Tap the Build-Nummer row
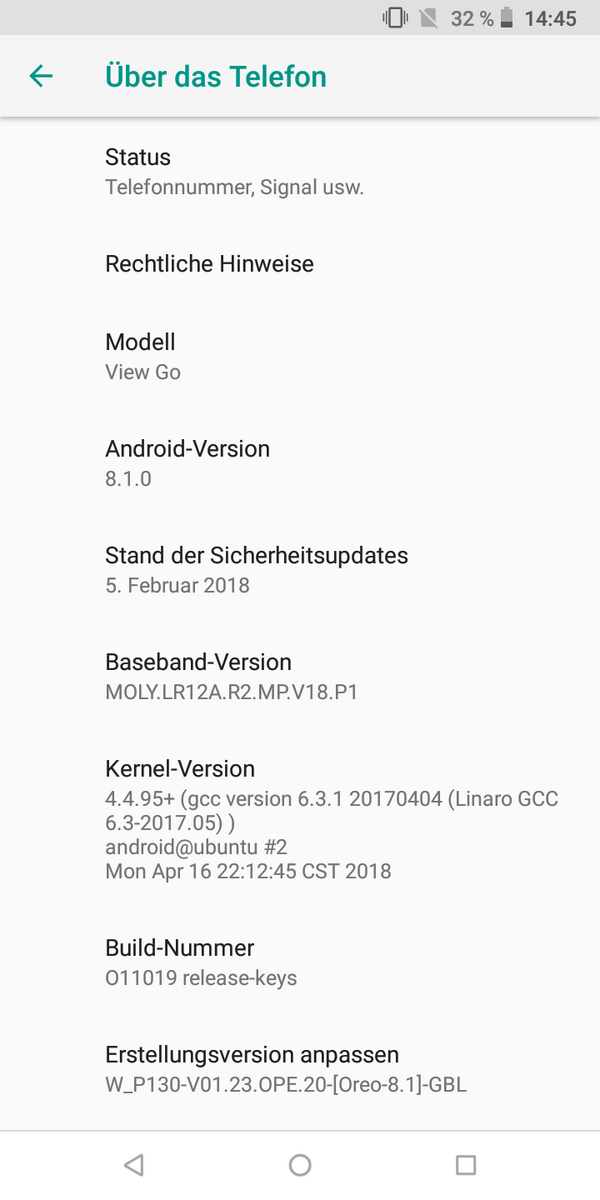Screen dimensions: 600x1200 (300, 962)
